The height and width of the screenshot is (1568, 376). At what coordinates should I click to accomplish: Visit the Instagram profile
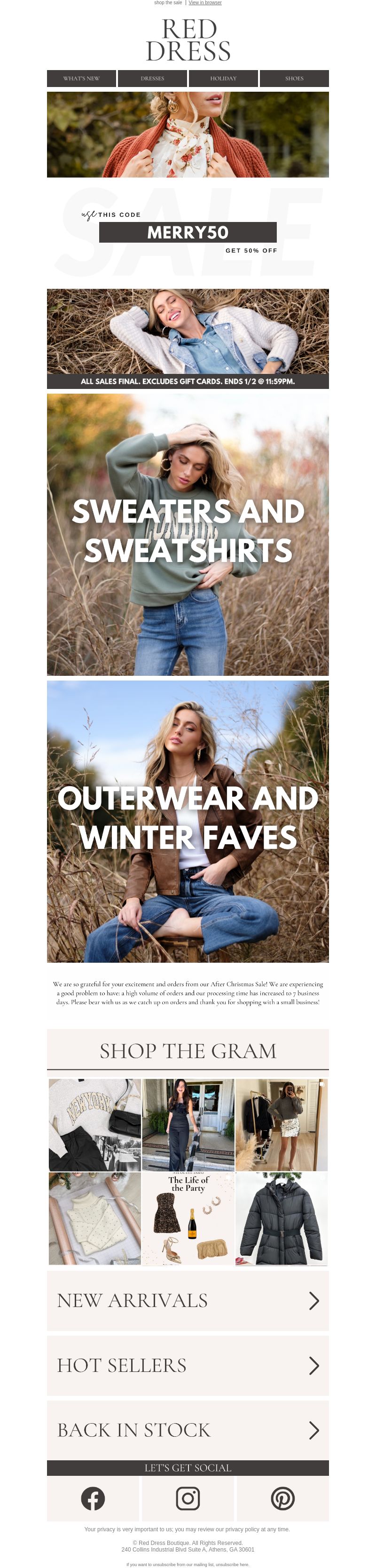188,1498
